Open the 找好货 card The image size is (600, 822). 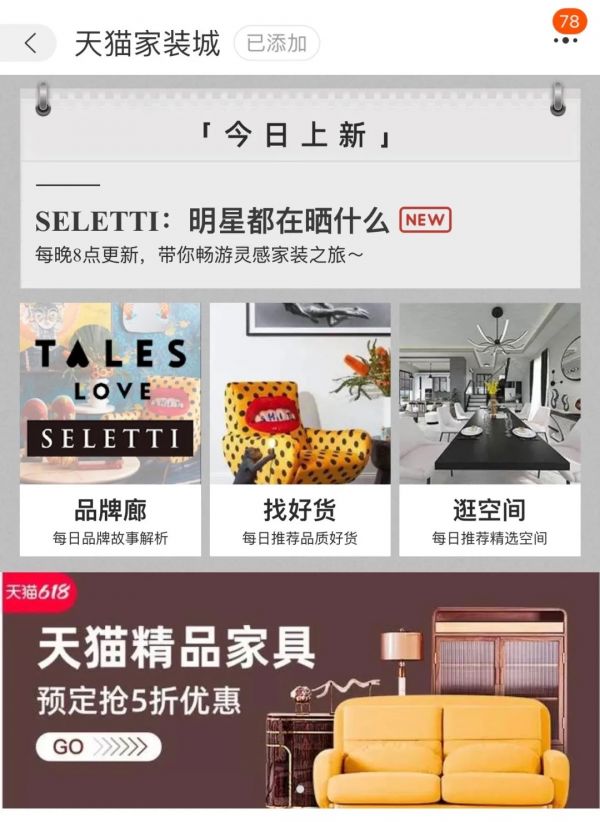[x=300, y=429]
